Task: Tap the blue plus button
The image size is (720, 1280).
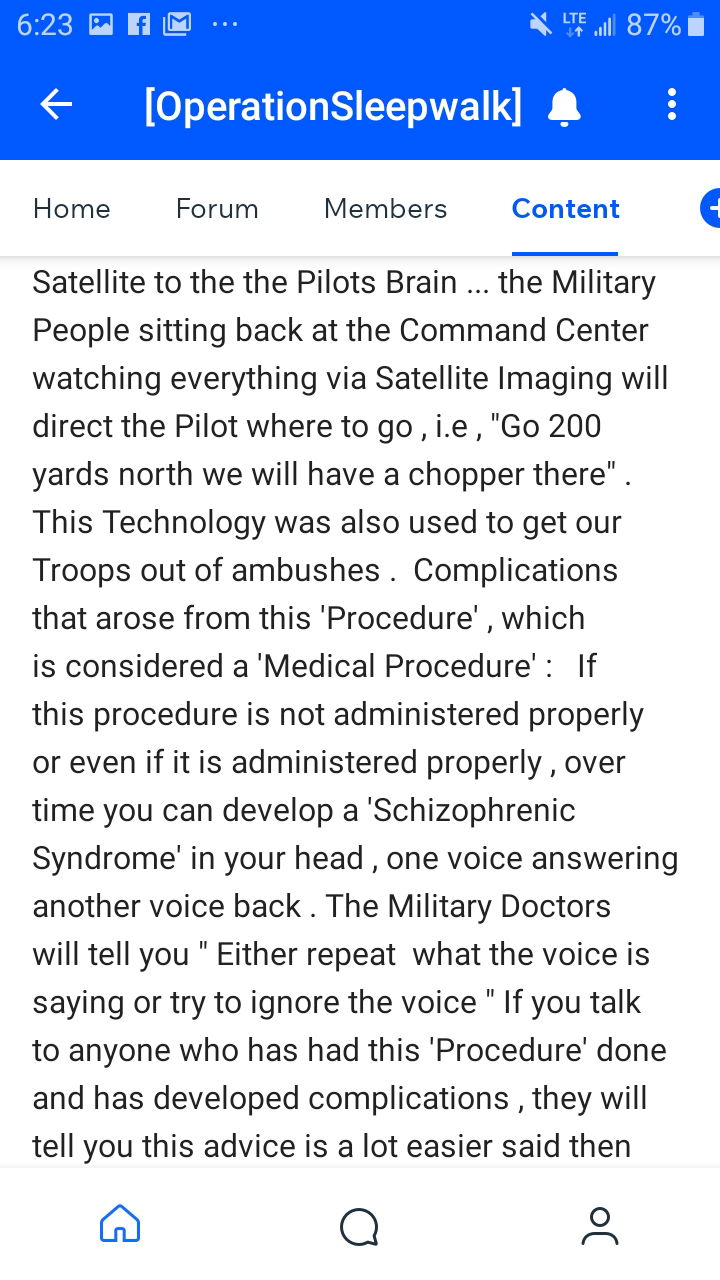Action: tap(711, 208)
